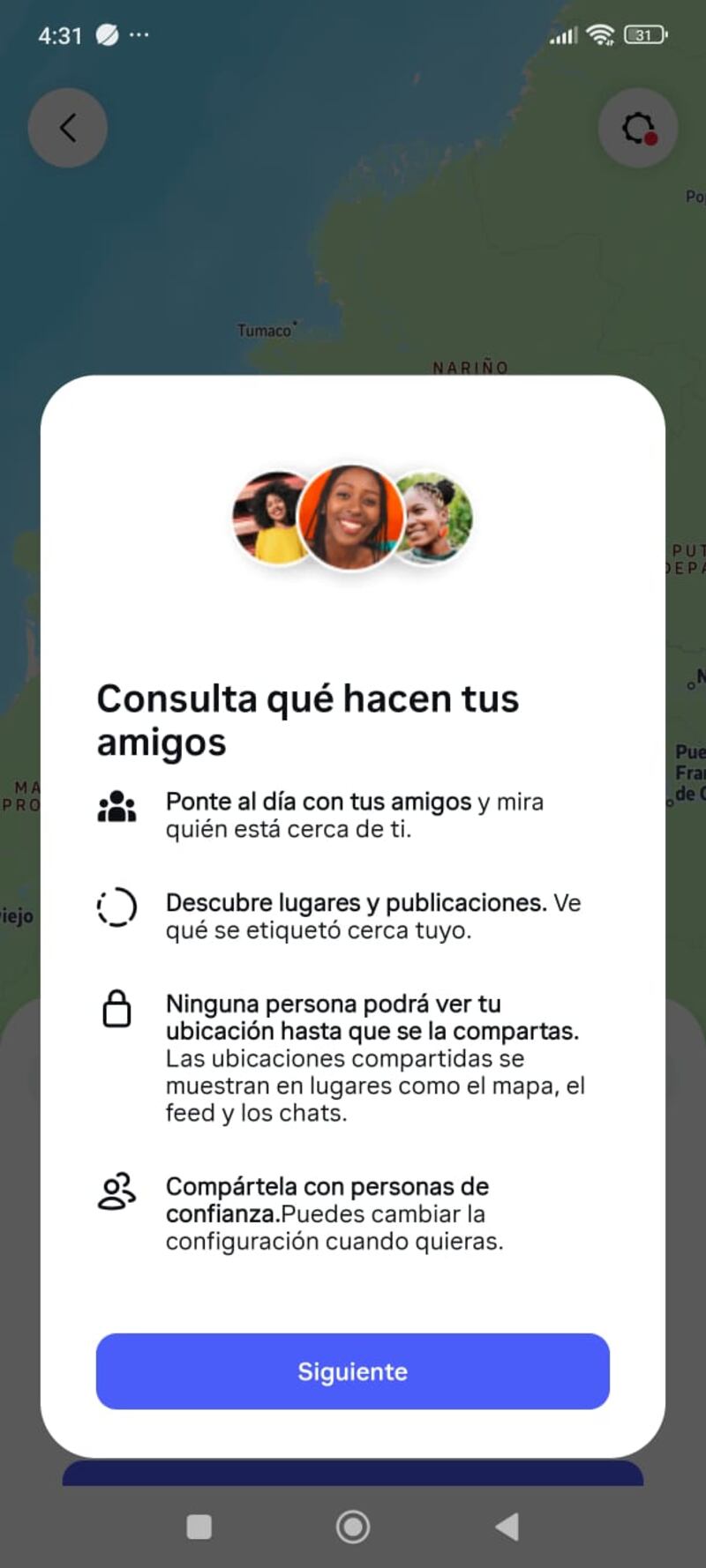This screenshot has height=1568, width=706.
Task: Tap Tumaco on the map background
Action: [264, 331]
